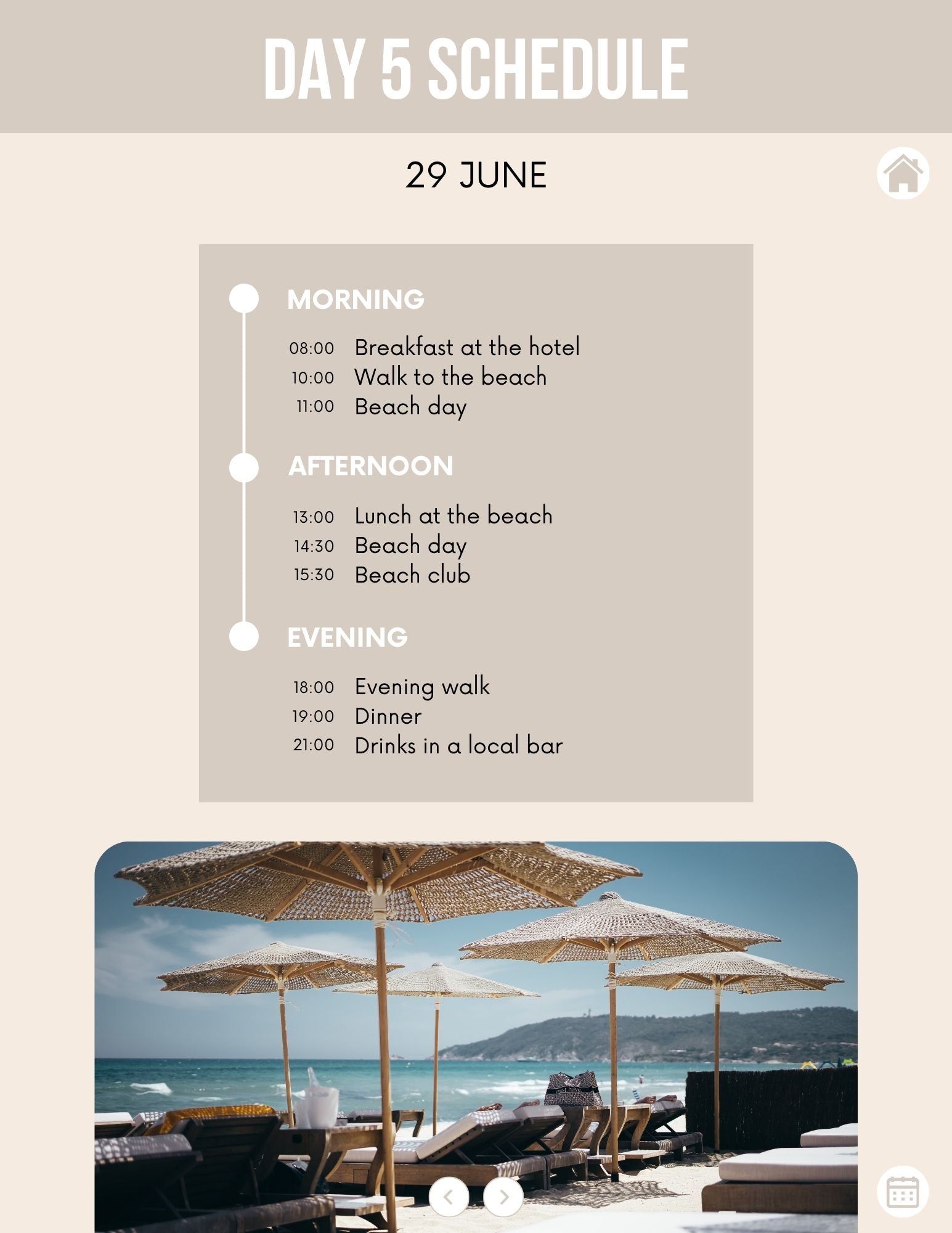Go to the planner home page
The width and height of the screenshot is (952, 1233).
pyautogui.click(x=903, y=173)
